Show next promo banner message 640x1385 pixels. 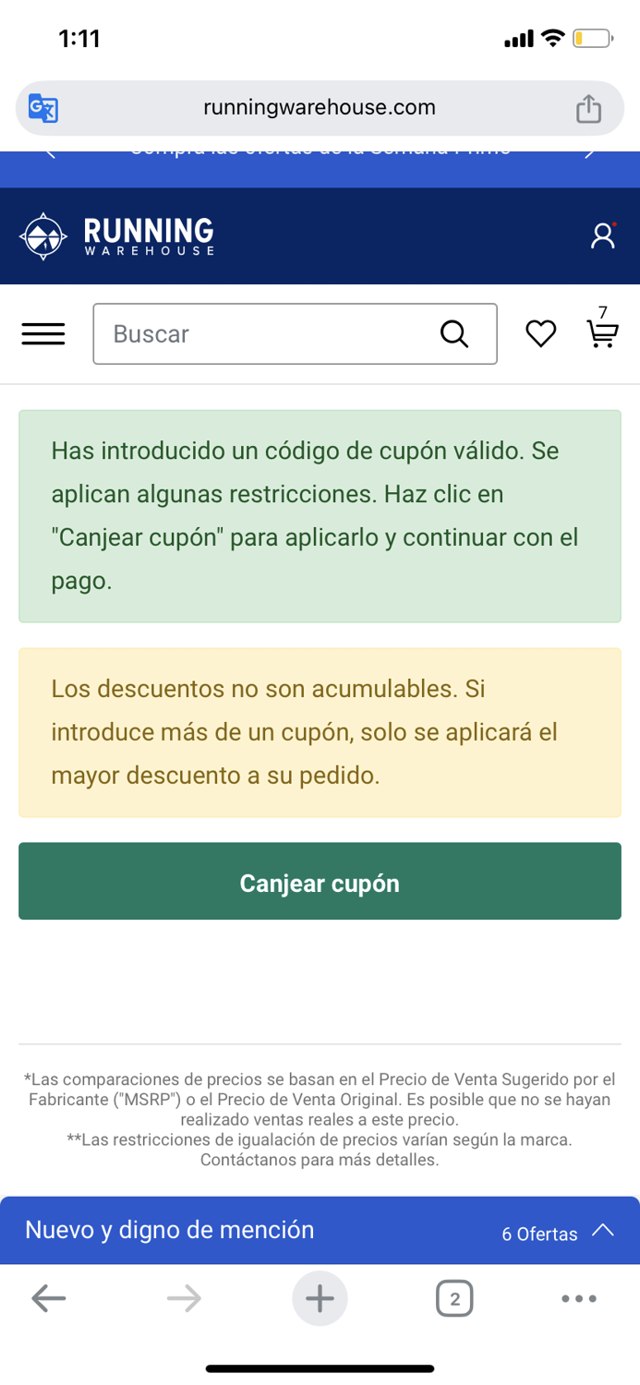point(591,151)
